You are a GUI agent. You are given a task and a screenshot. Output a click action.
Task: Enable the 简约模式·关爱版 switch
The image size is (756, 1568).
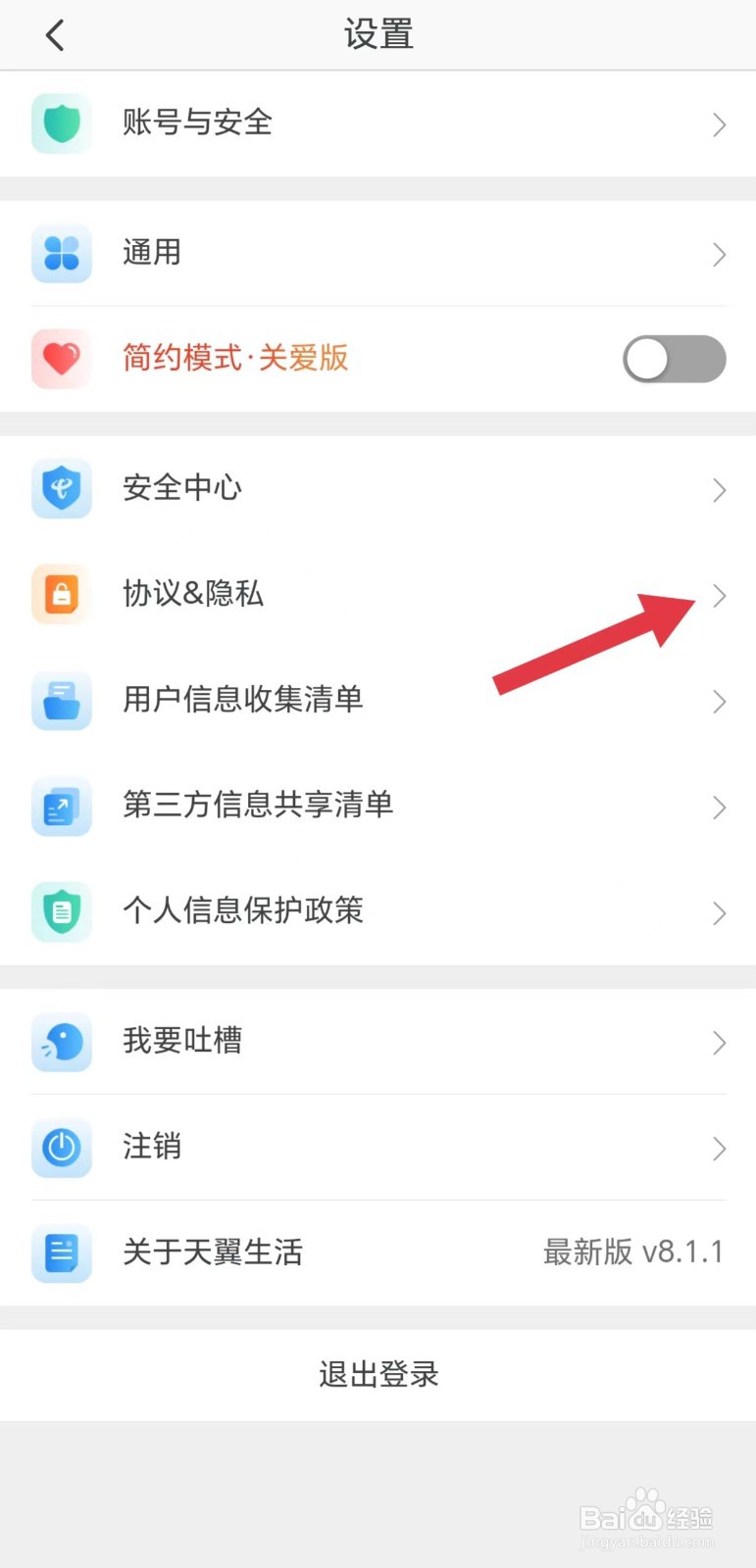[674, 359]
